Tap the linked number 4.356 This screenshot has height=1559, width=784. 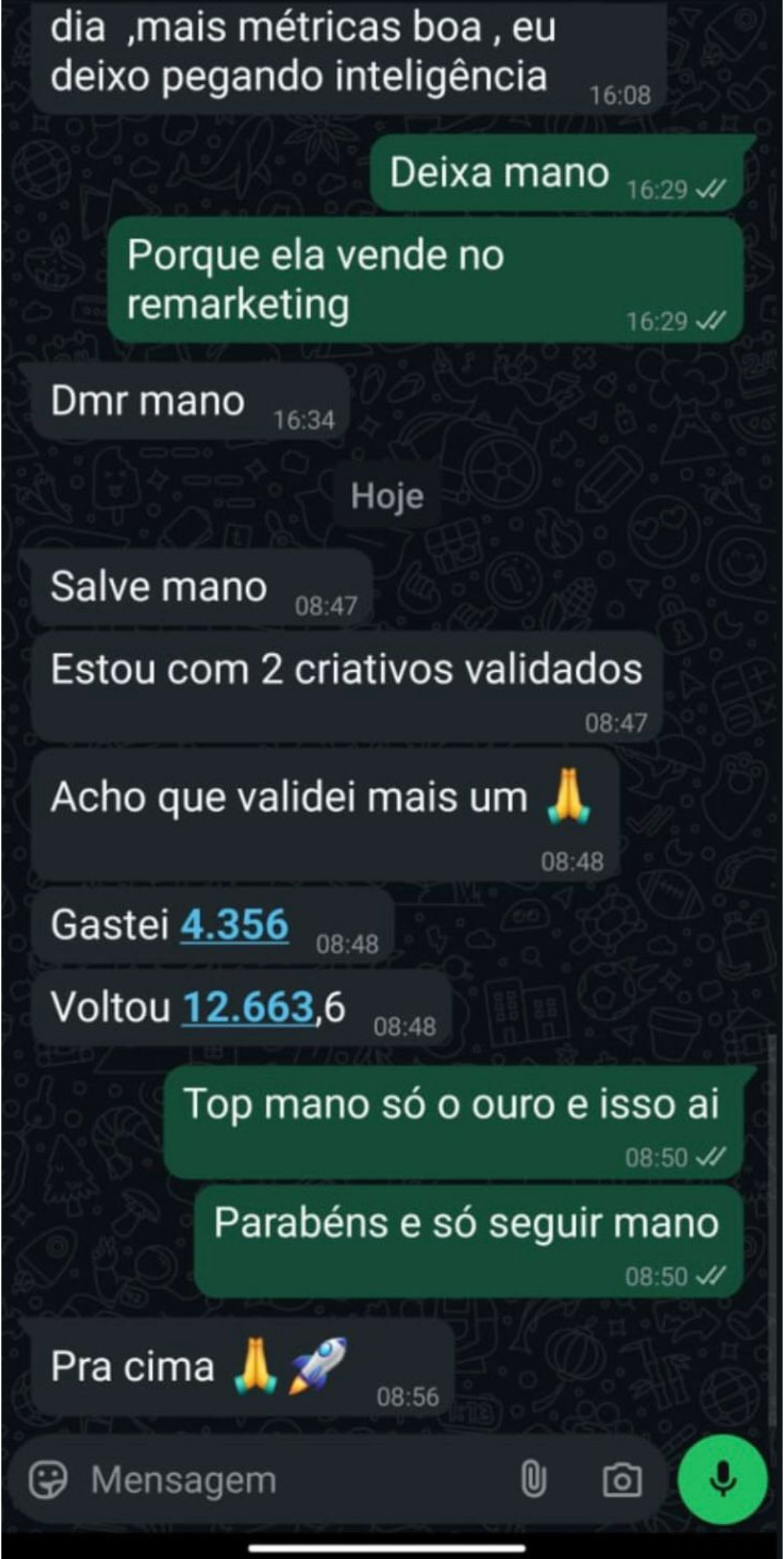click(x=234, y=924)
